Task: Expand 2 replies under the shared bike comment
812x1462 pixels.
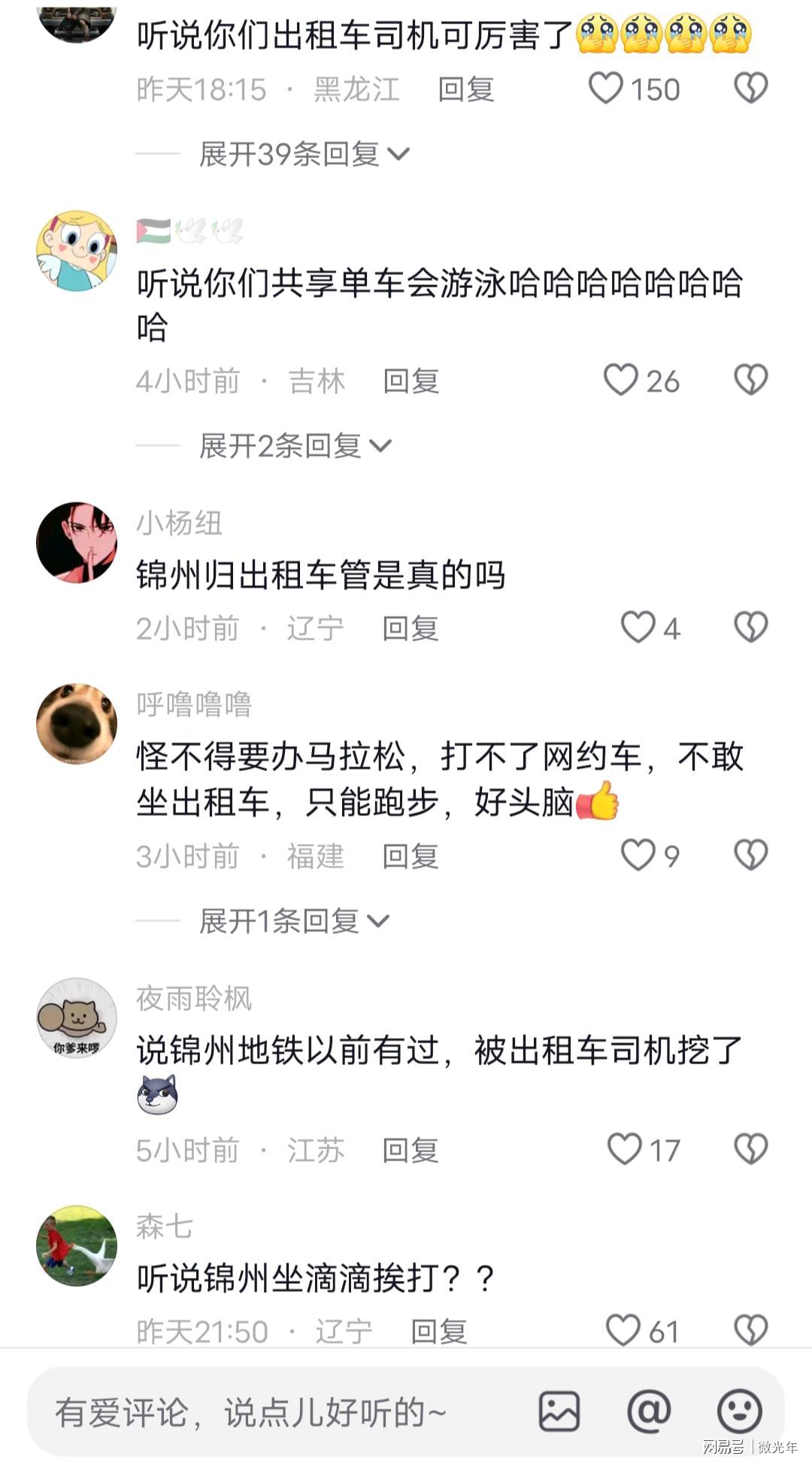Action: pyautogui.click(x=288, y=444)
